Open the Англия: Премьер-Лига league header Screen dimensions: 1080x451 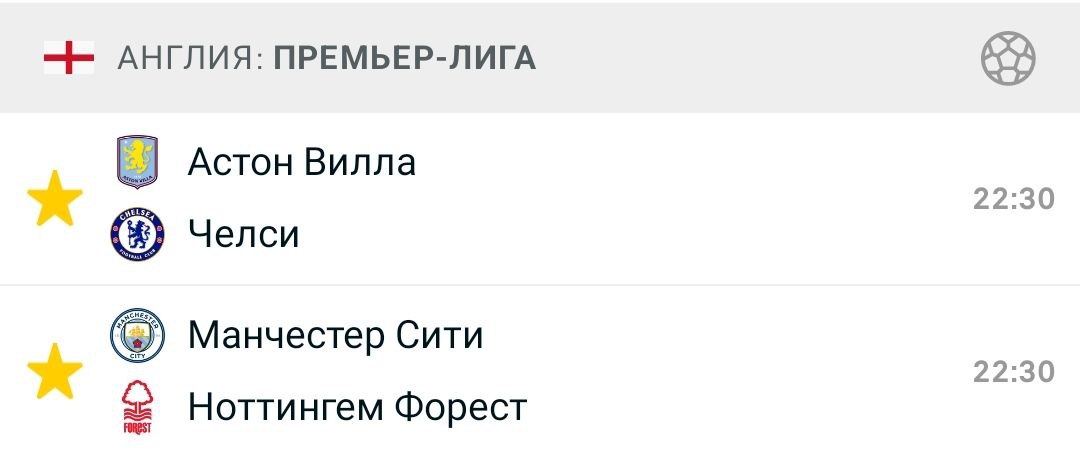pos(540,58)
